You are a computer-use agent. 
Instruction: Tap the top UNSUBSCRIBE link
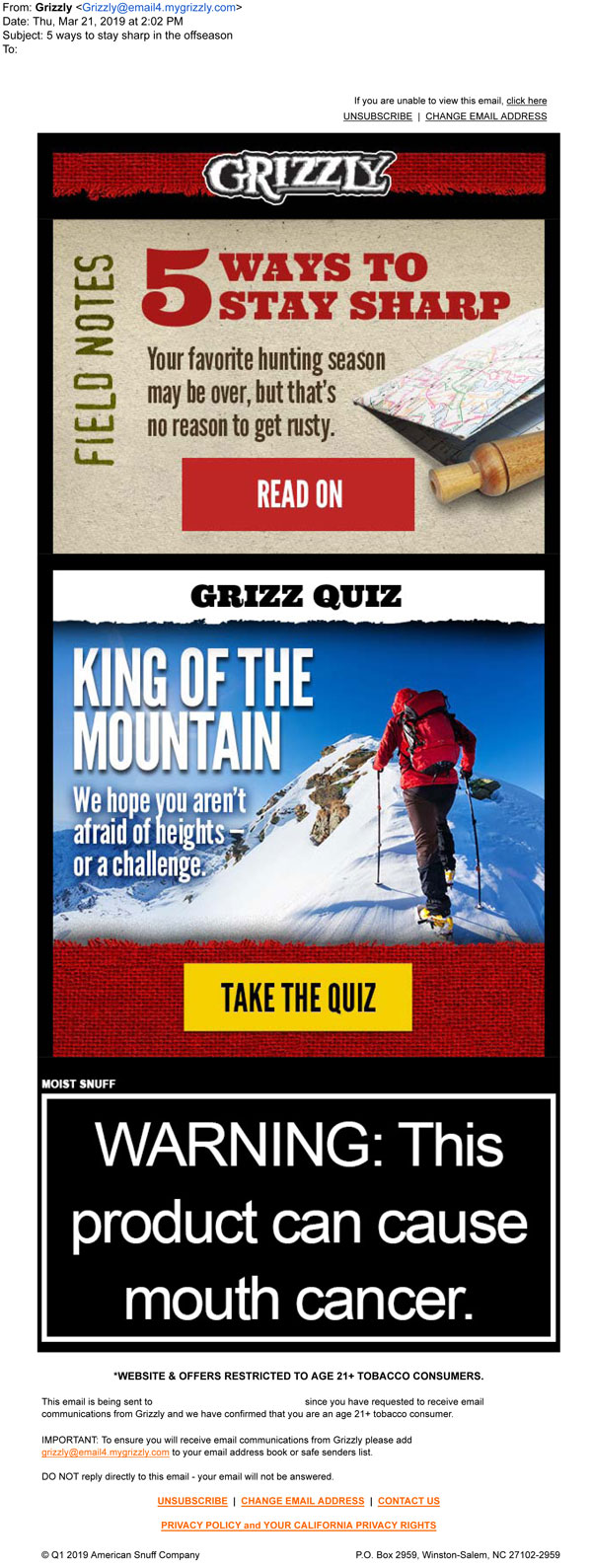(377, 116)
